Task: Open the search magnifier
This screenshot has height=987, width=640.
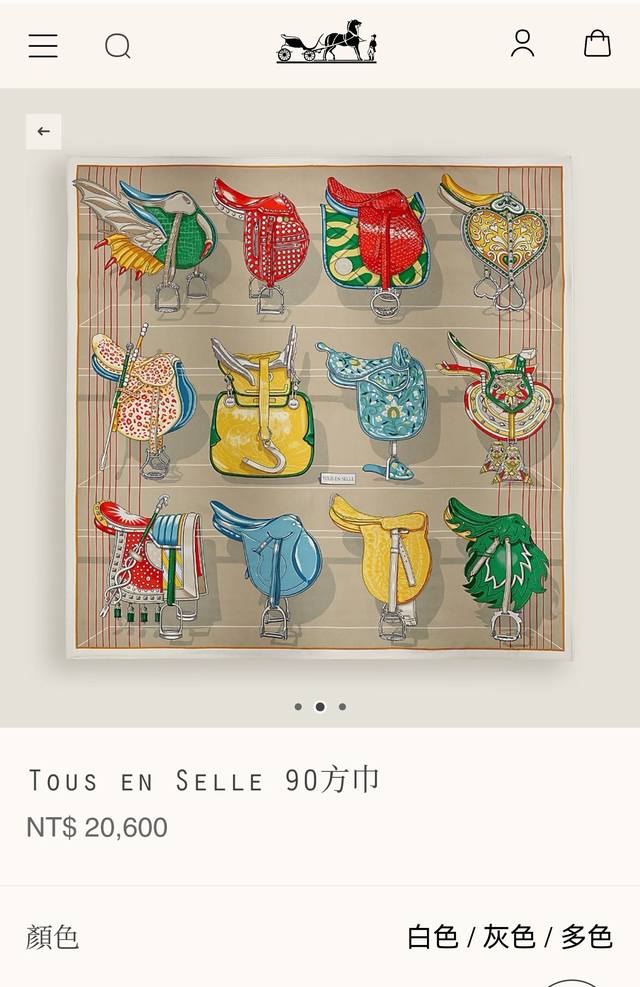Action: 118,46
